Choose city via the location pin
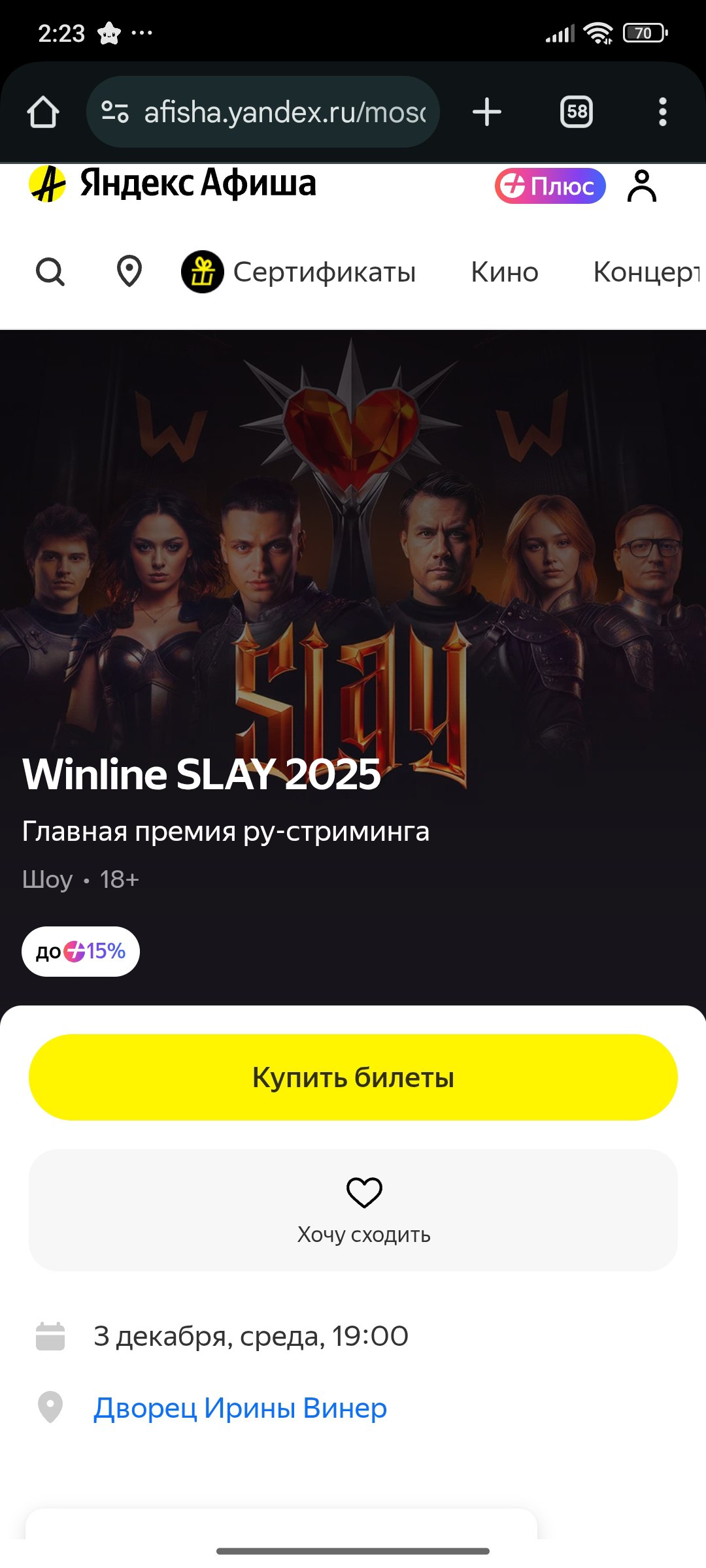Screen dimensions: 706x1568 [x=129, y=272]
